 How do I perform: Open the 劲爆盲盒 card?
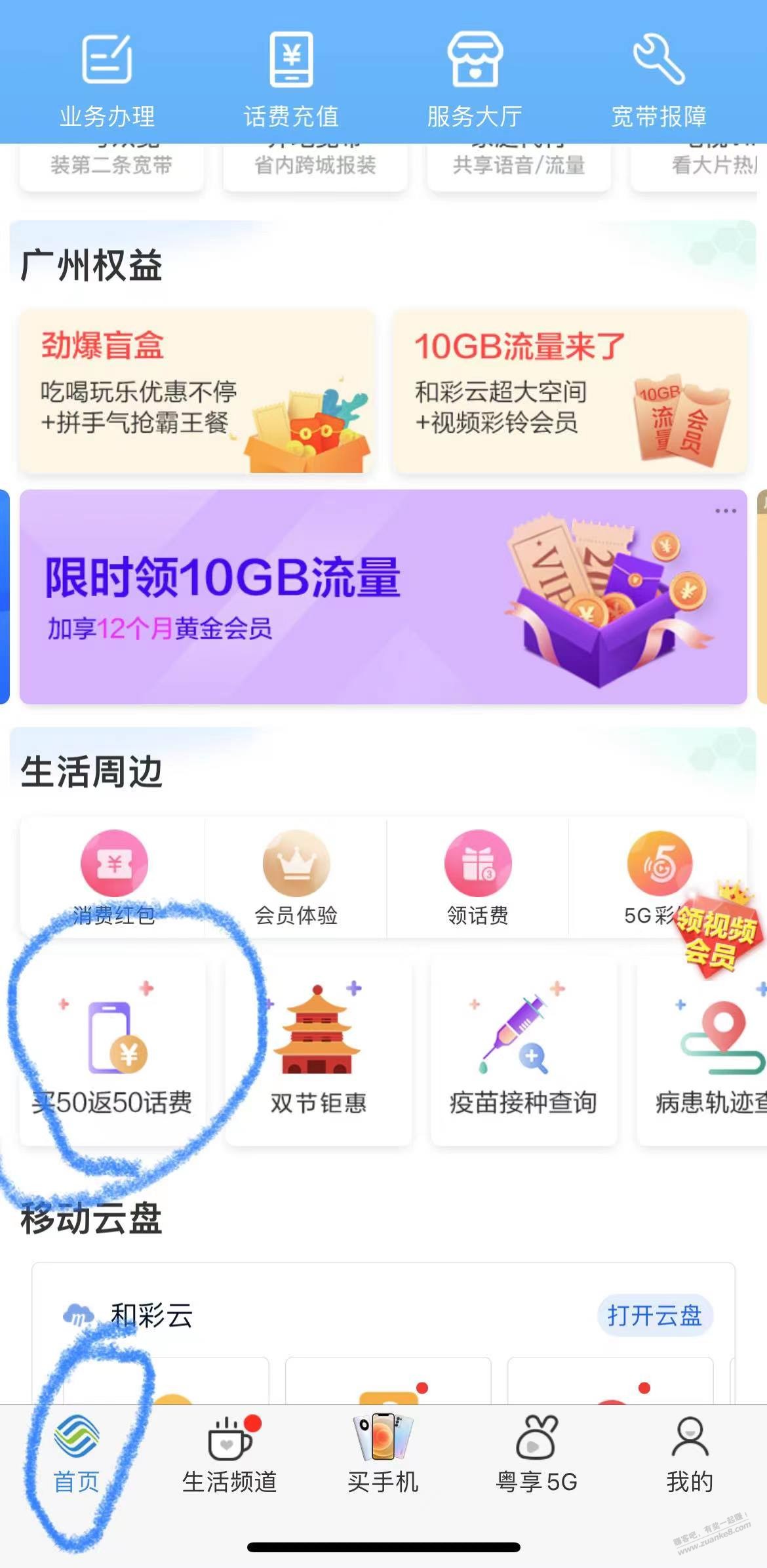click(x=197, y=392)
